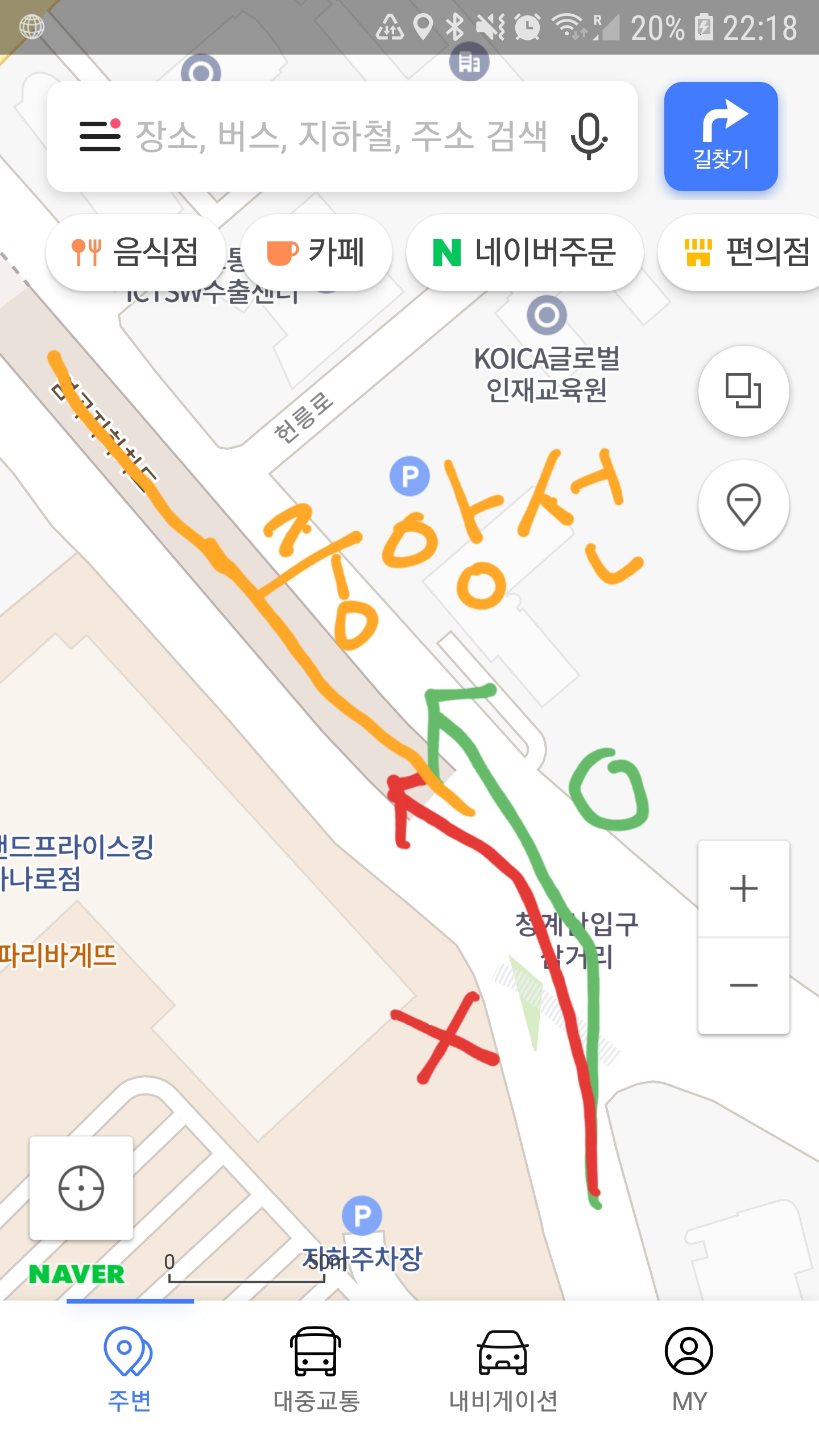
Task: Center the map on my current location
Action: [x=81, y=1188]
